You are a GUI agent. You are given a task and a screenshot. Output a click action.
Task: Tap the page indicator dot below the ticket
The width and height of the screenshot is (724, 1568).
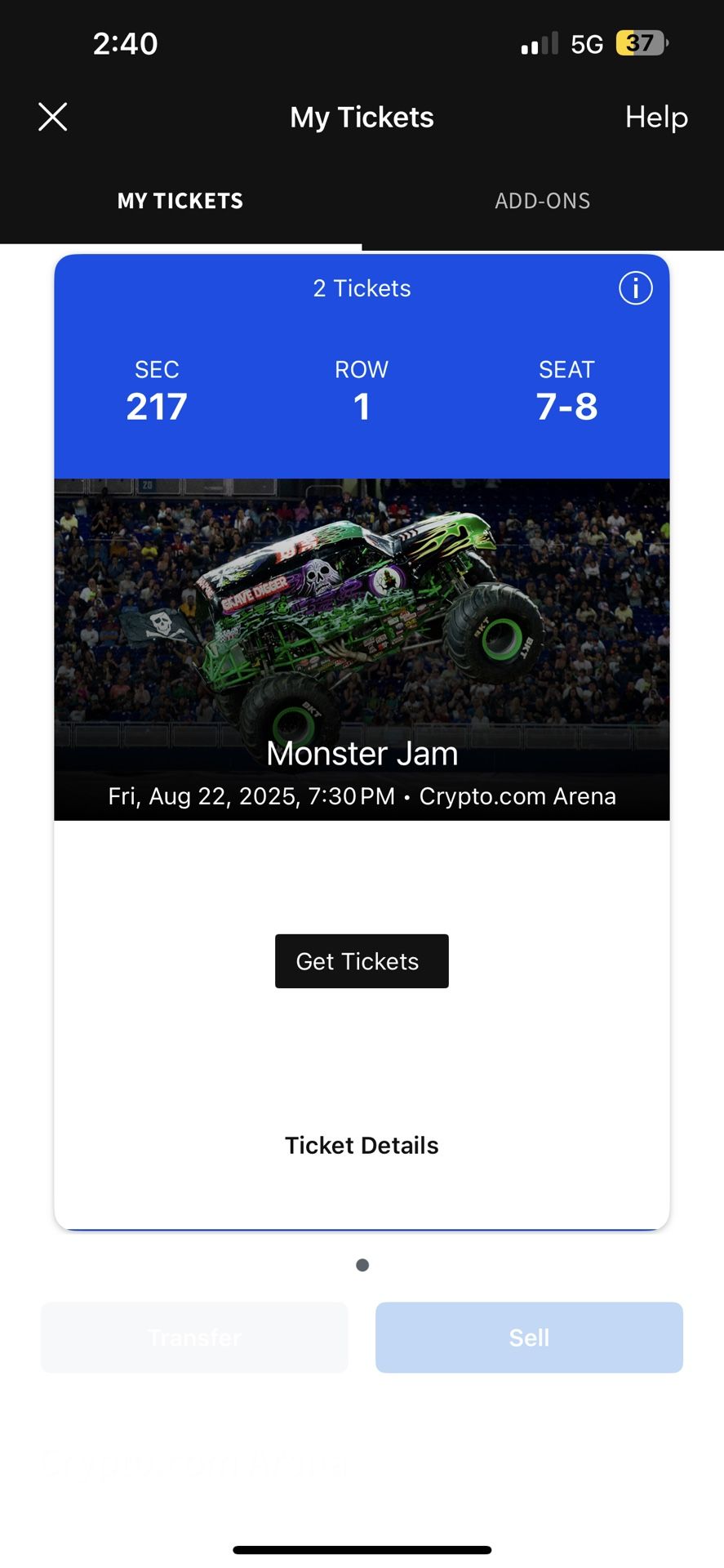(x=362, y=1264)
